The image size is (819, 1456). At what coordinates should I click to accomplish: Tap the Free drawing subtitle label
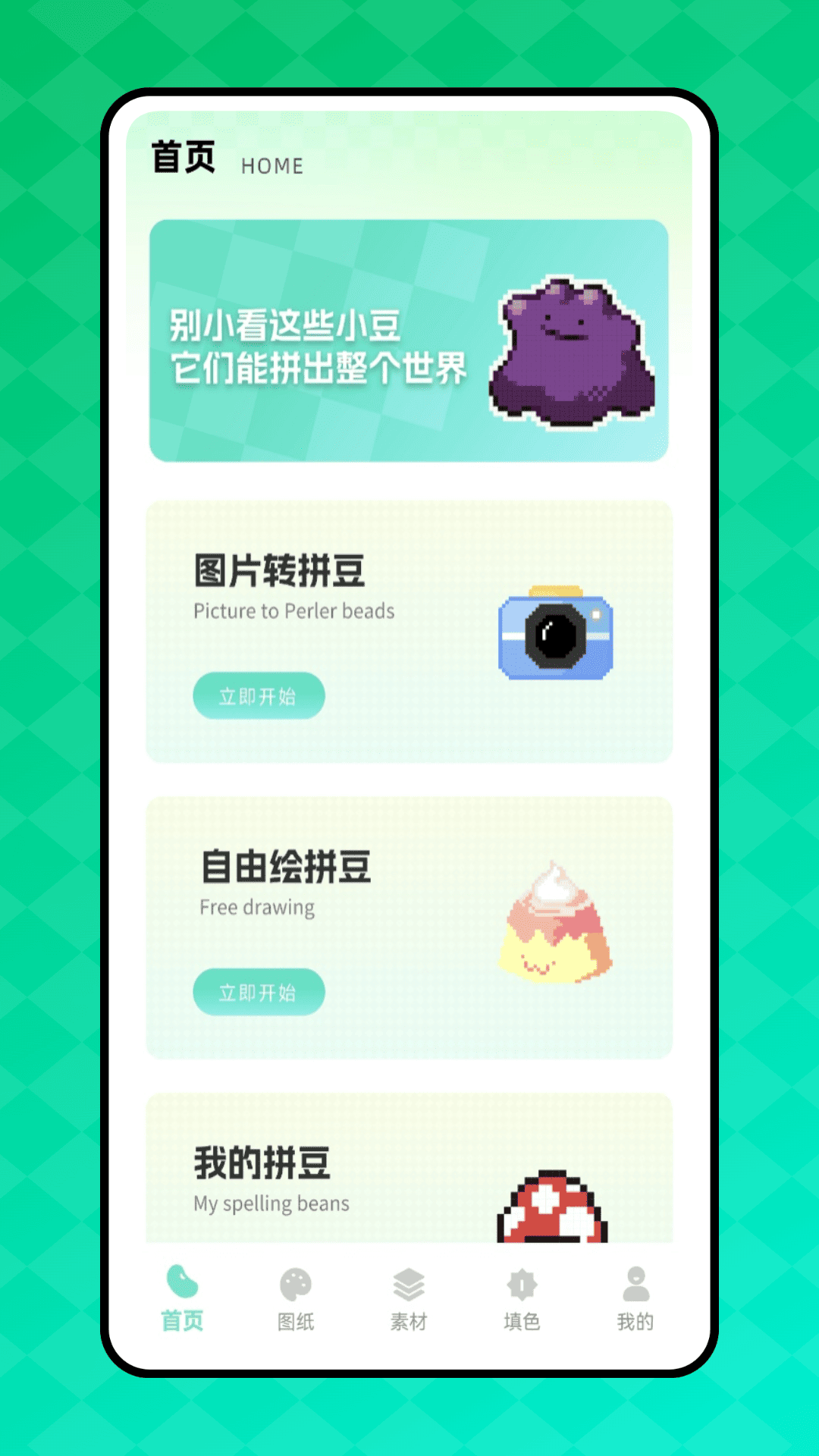coord(256,907)
